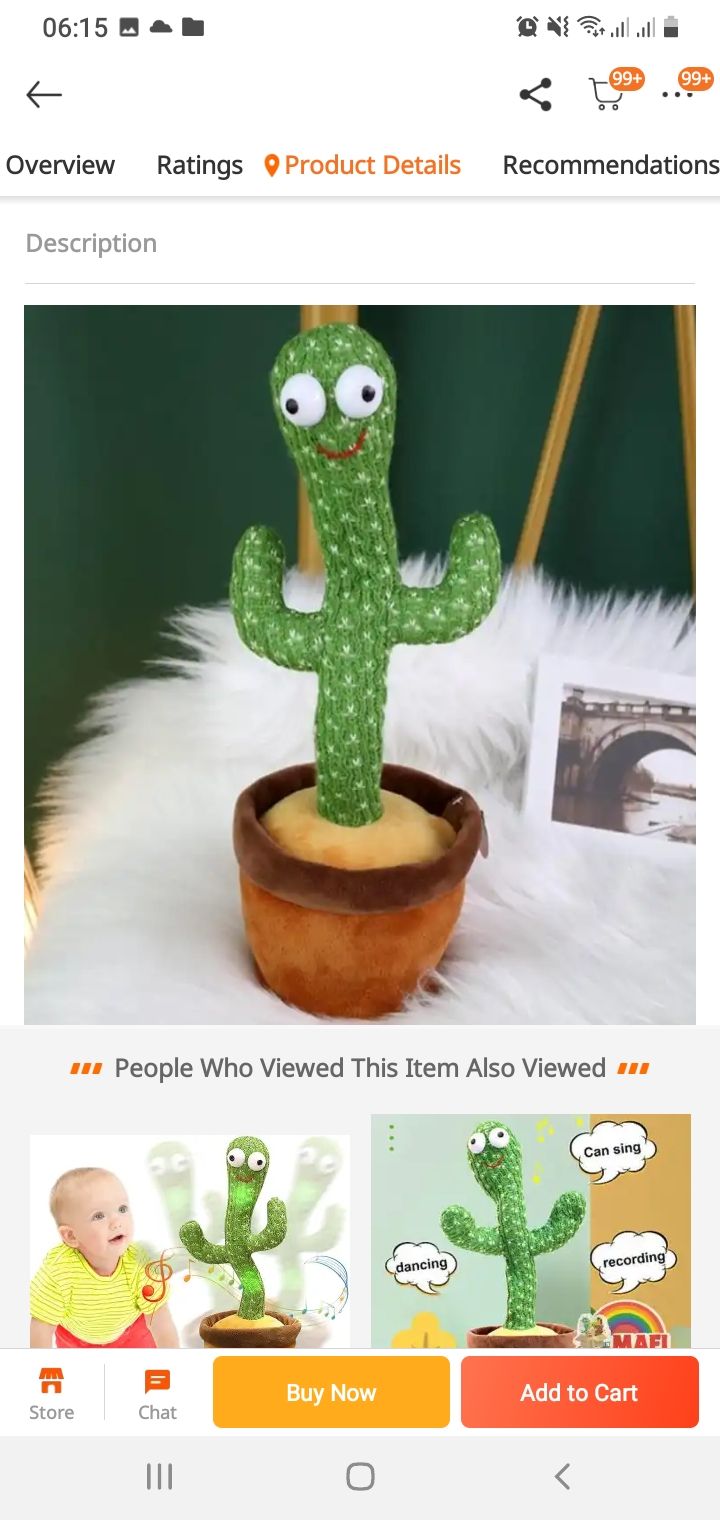
Task: Visit the seller's Store
Action: point(51,1393)
